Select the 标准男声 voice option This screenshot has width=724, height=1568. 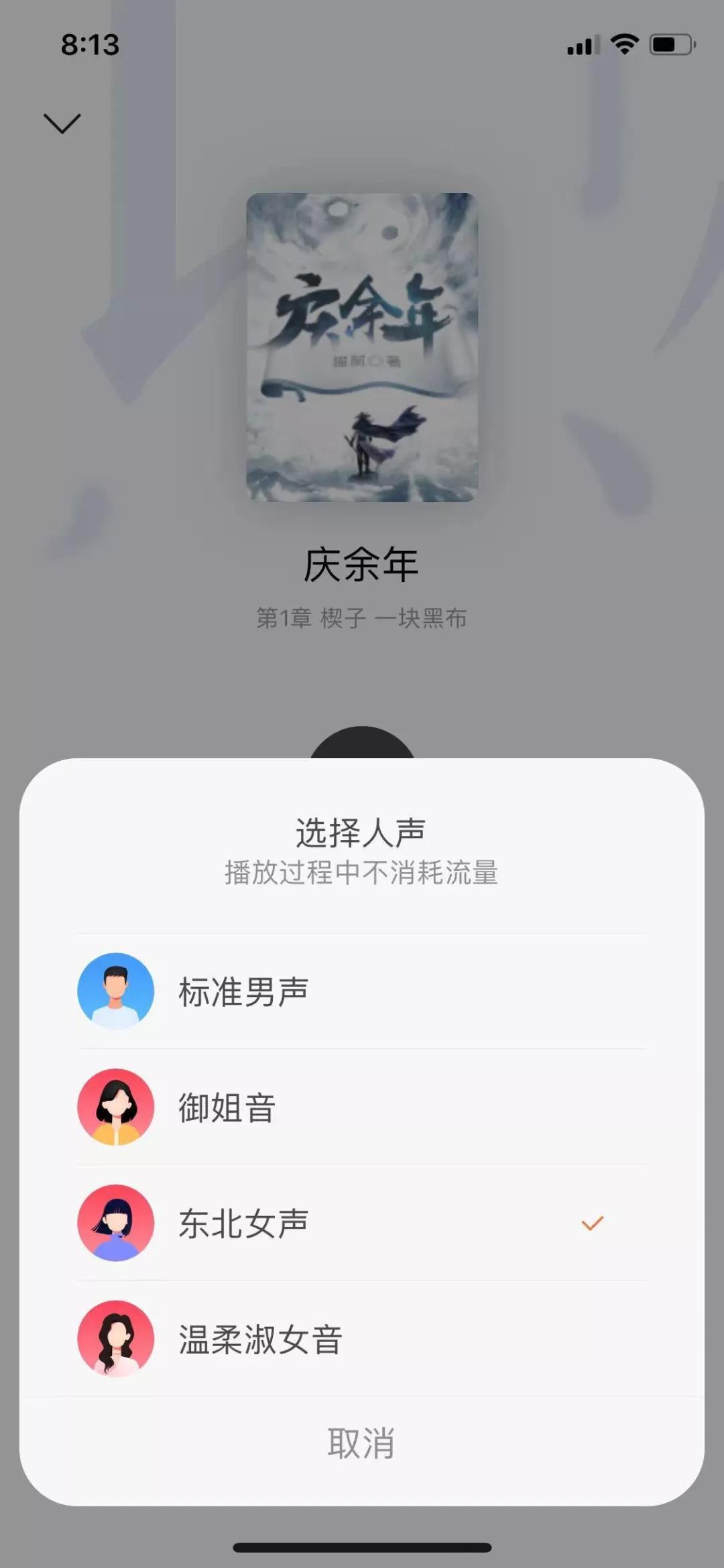click(x=243, y=992)
